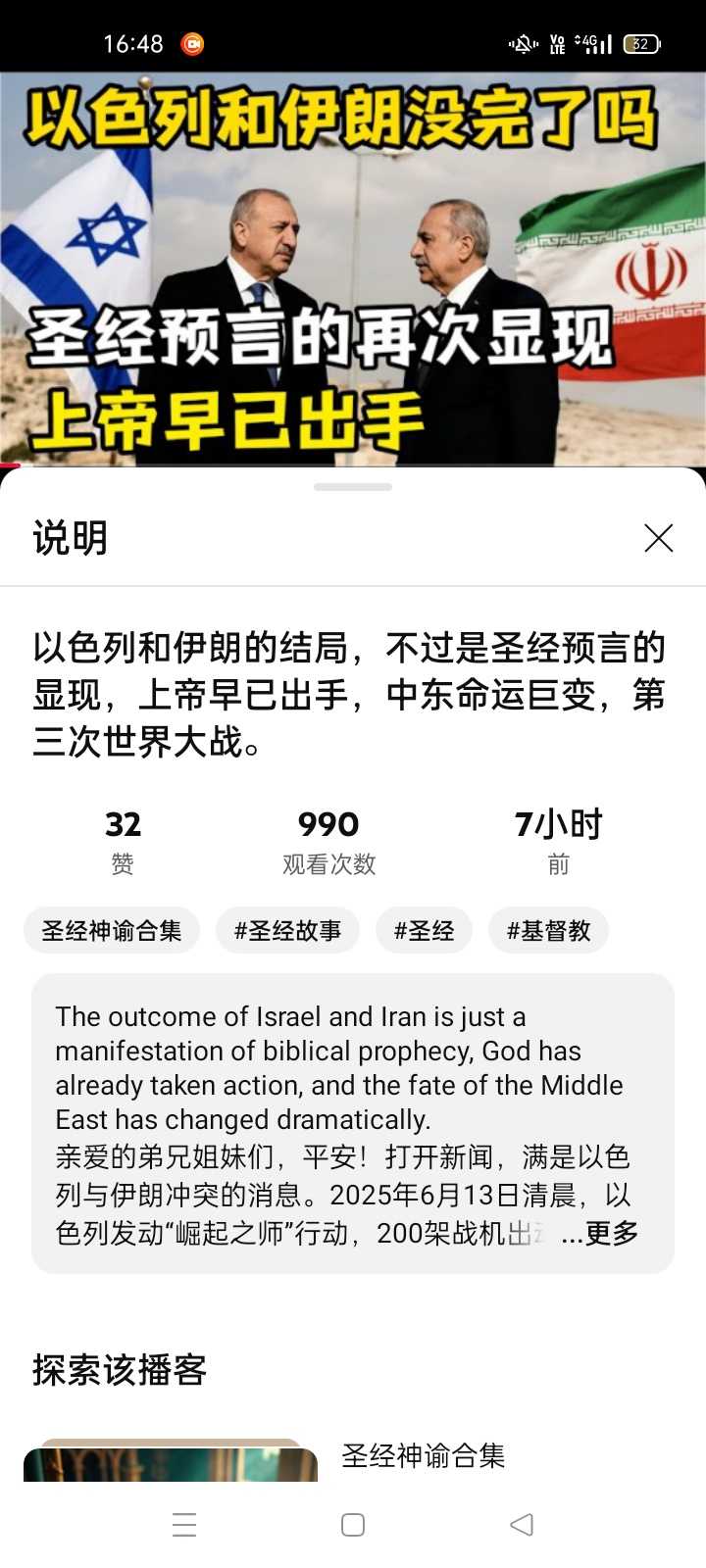Open the #圣经故事 hashtag
This screenshot has height=1568, width=706.
287,930
